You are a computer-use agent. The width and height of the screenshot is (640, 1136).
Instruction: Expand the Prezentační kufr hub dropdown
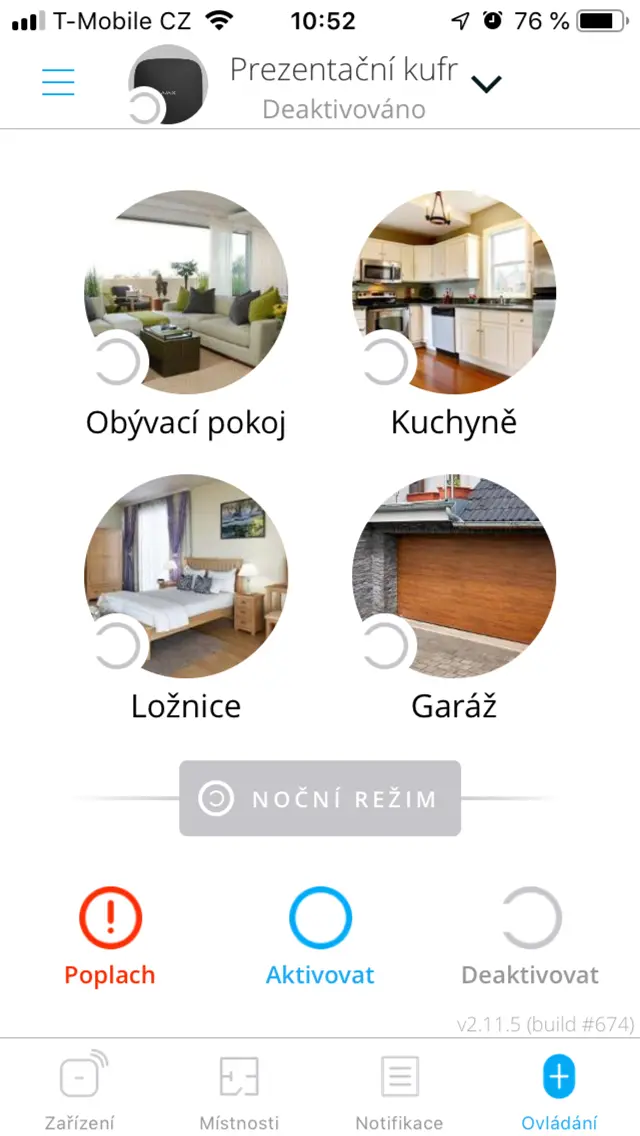click(486, 84)
